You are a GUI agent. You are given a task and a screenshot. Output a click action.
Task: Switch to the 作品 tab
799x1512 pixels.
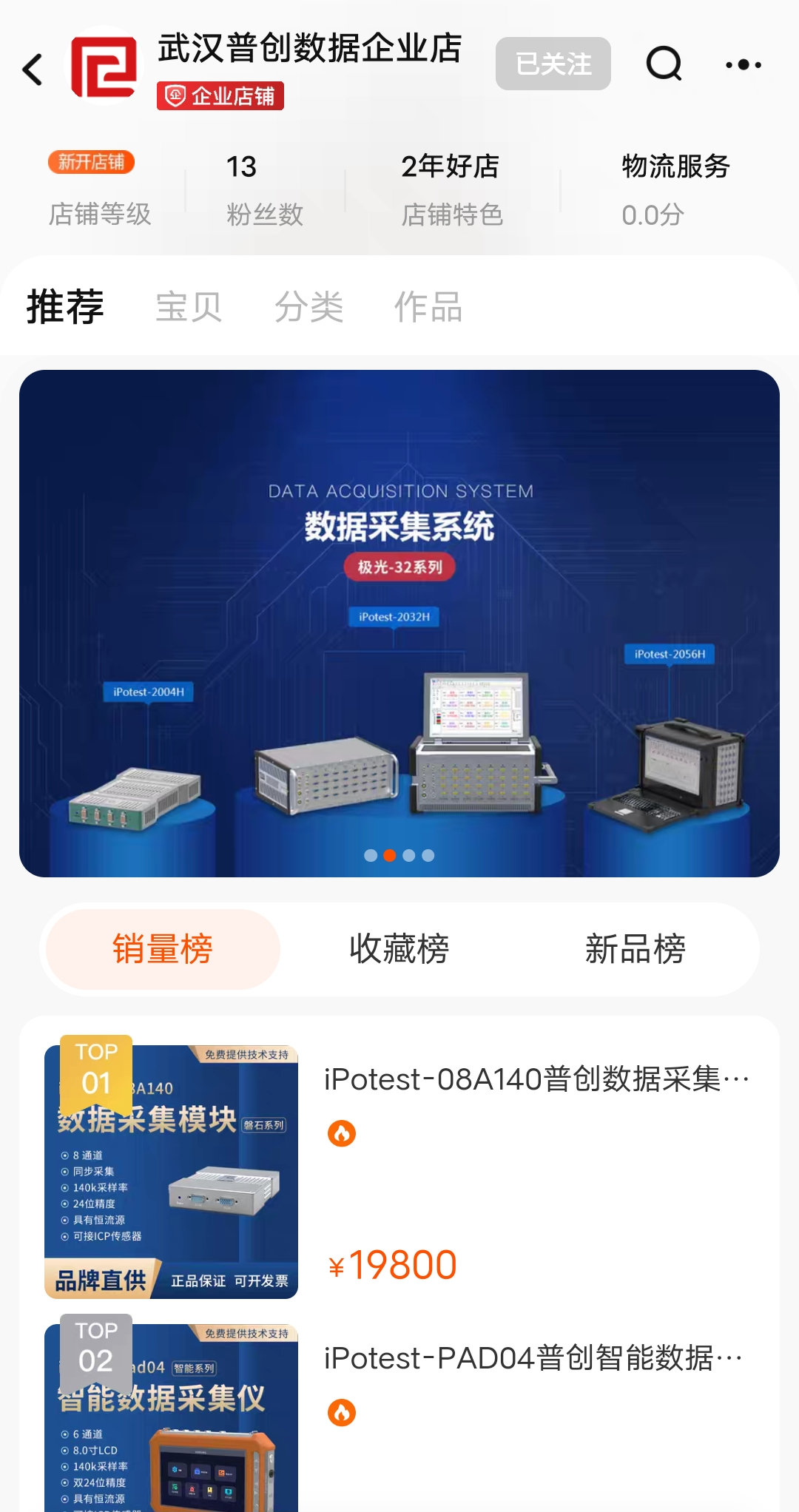pos(428,307)
